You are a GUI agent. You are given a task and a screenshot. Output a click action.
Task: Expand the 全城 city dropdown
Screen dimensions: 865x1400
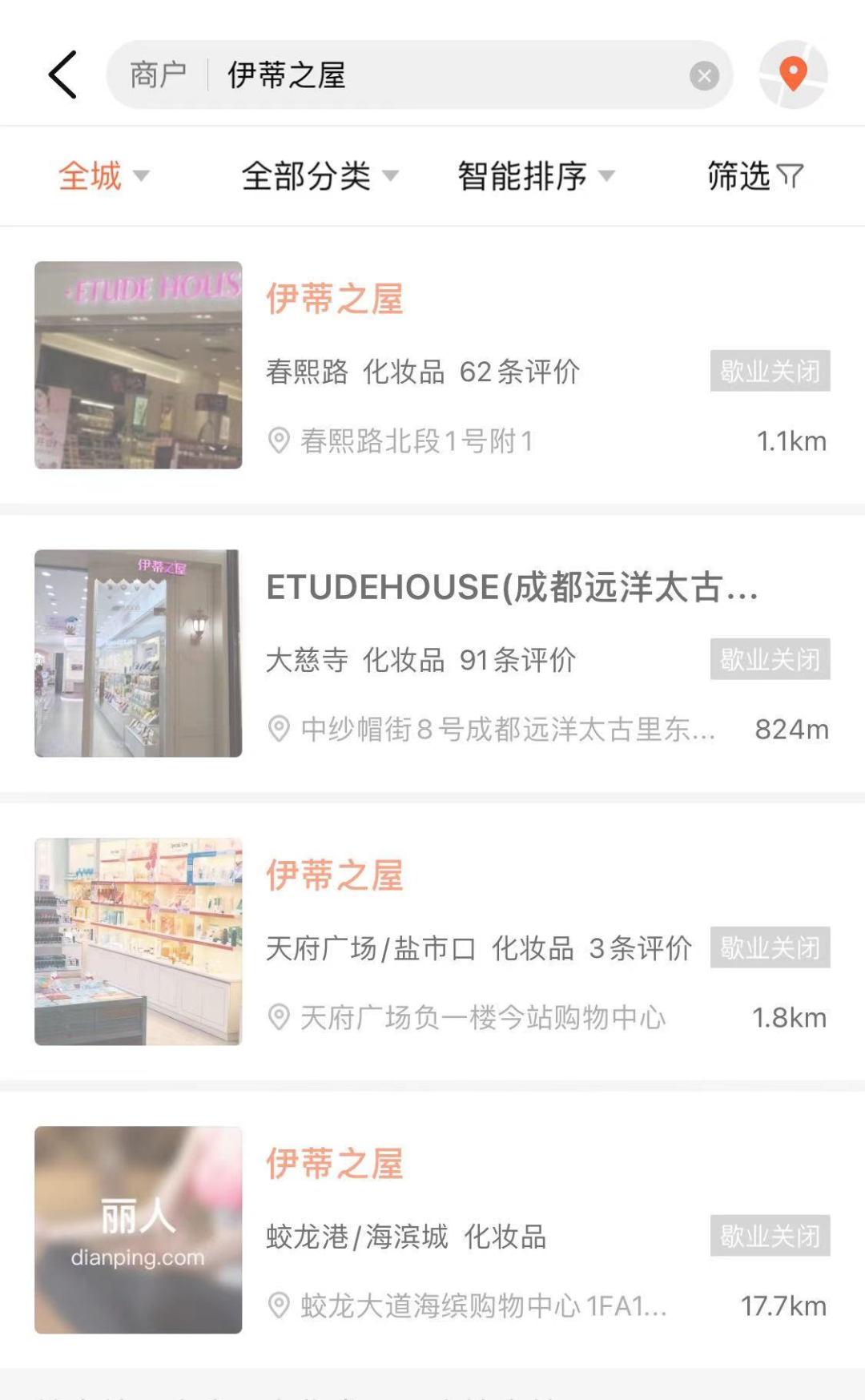(105, 176)
